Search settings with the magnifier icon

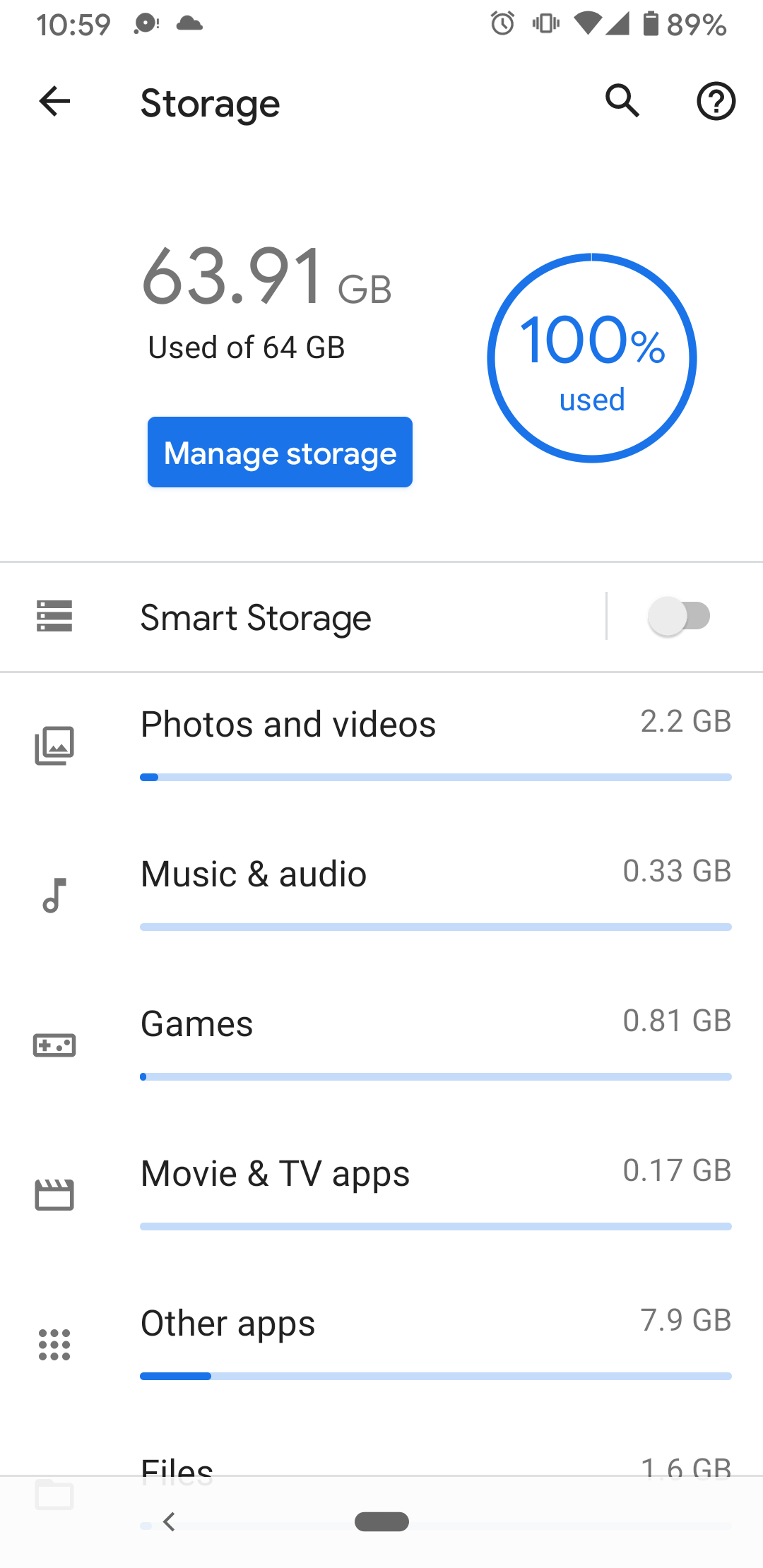[x=622, y=101]
